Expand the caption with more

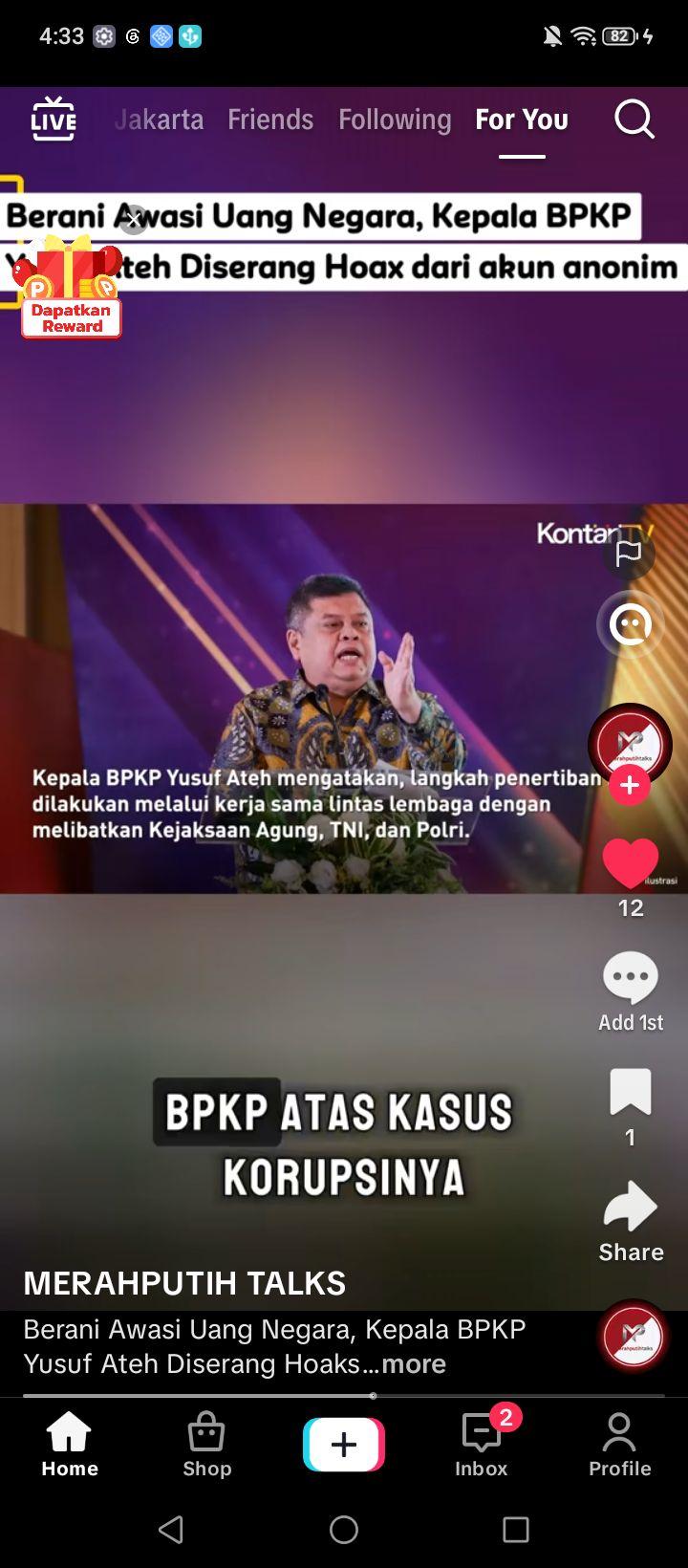pyautogui.click(x=414, y=1363)
